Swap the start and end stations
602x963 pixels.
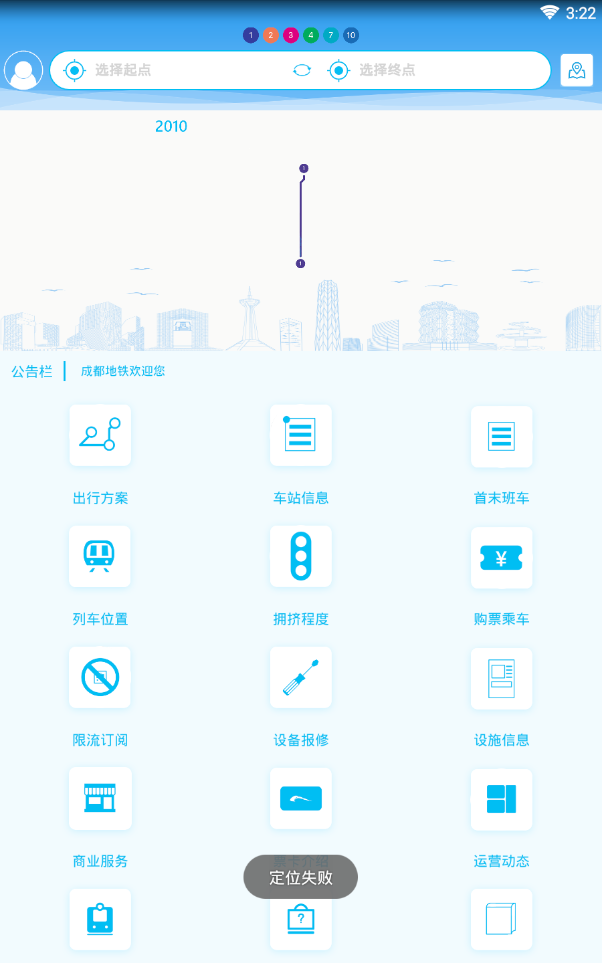(302, 70)
